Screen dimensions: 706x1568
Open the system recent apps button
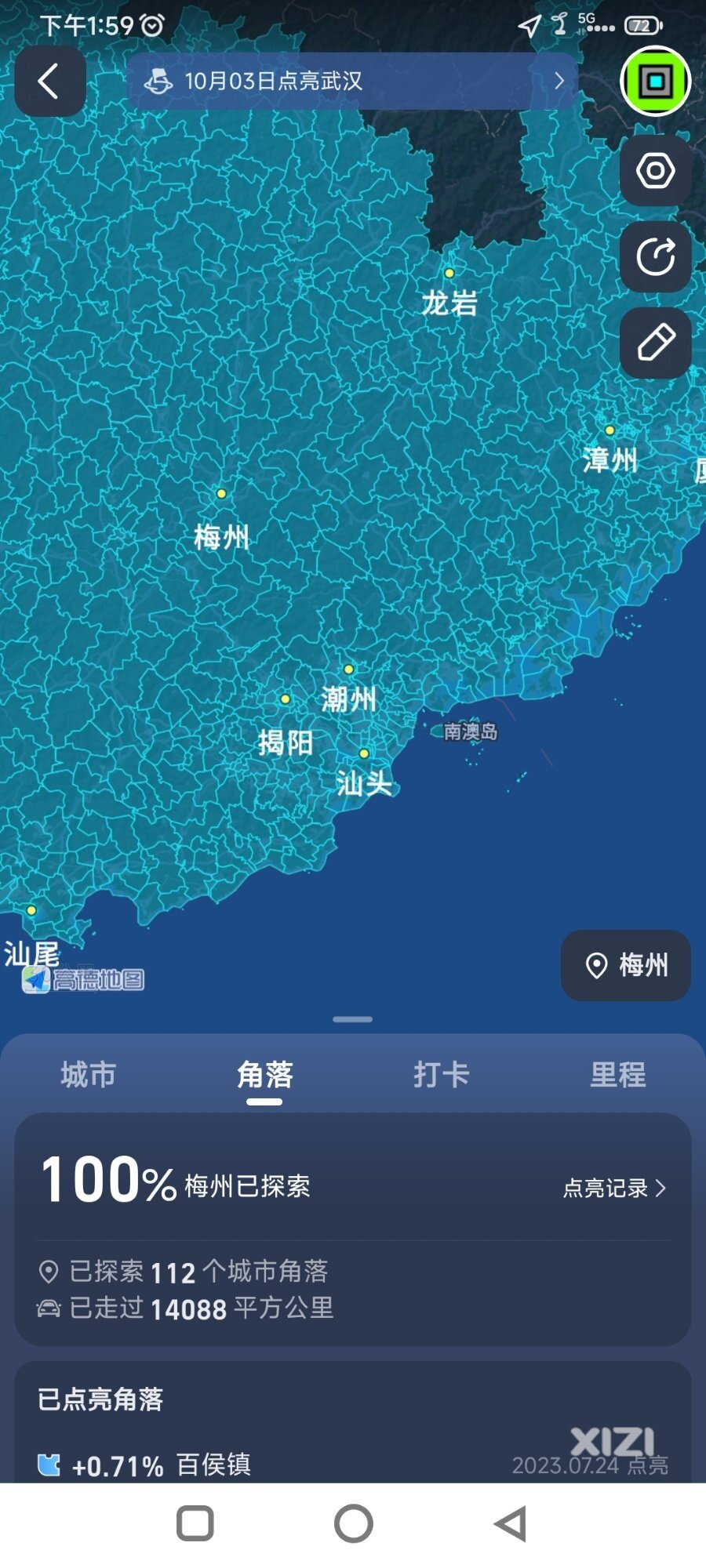click(195, 1524)
